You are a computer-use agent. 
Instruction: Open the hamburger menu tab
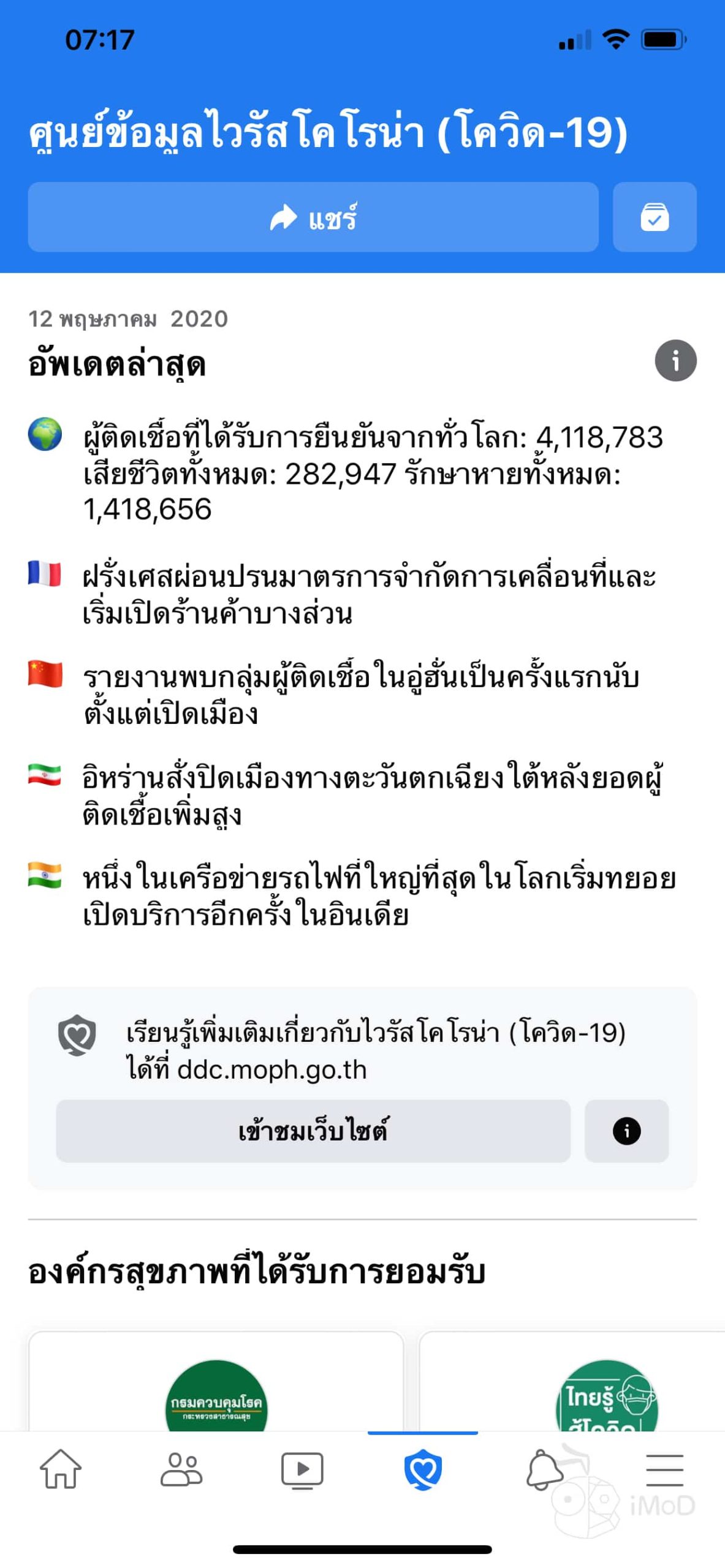pos(664,1469)
